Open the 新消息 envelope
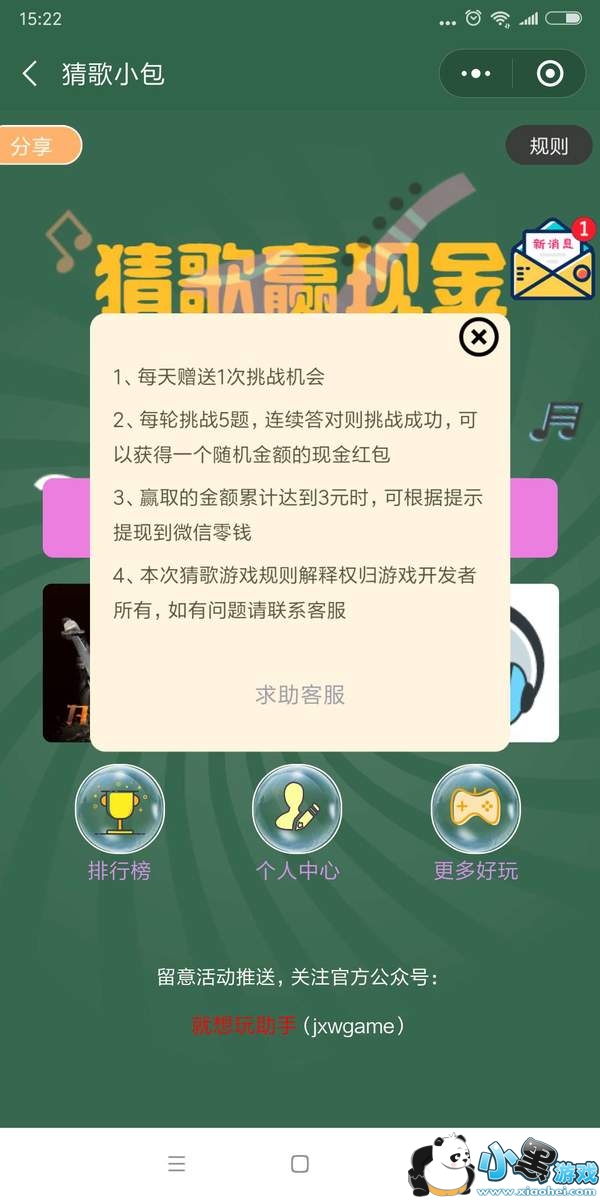 553,260
